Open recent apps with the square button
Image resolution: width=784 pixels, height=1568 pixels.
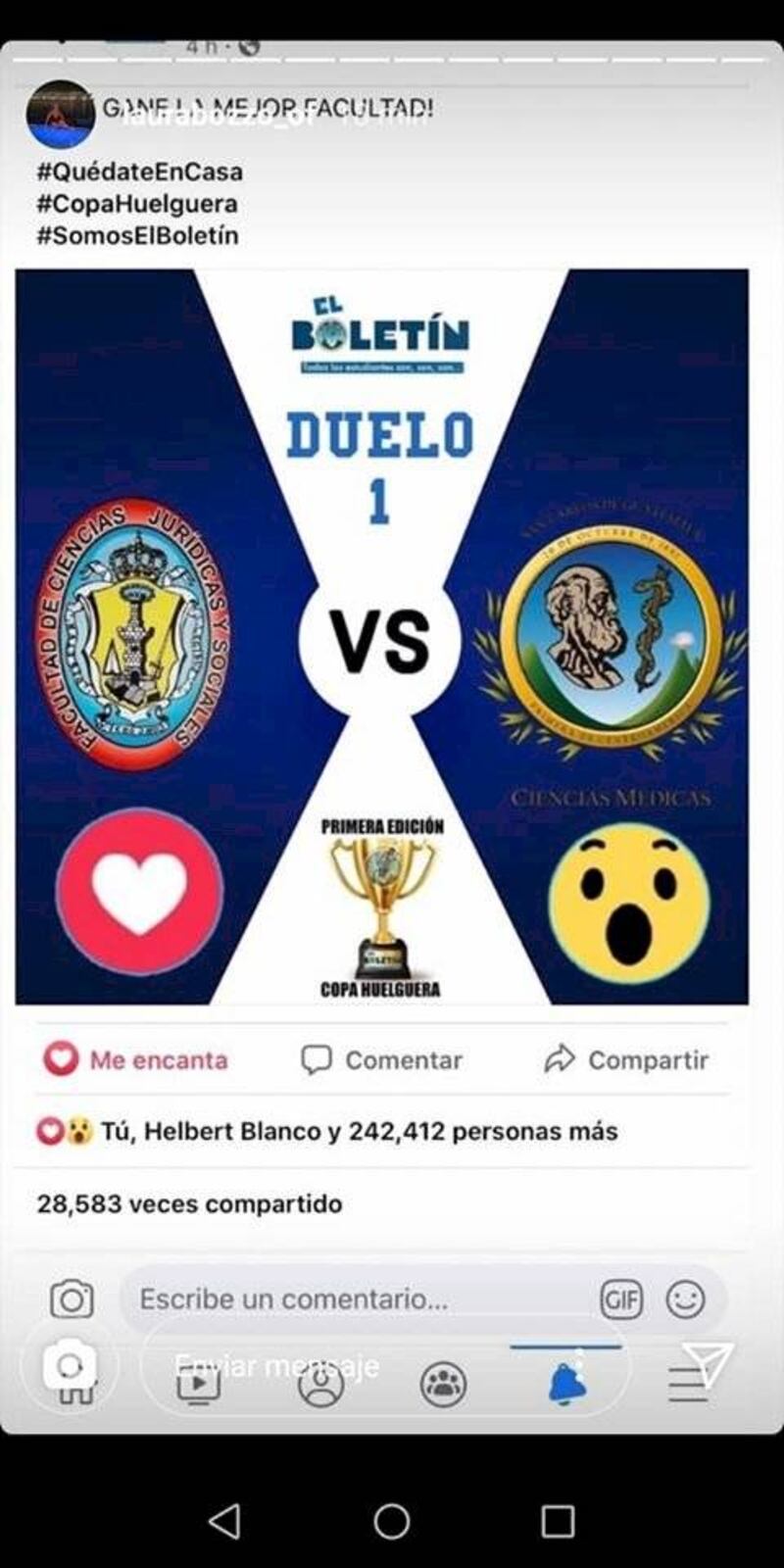click(x=558, y=1521)
